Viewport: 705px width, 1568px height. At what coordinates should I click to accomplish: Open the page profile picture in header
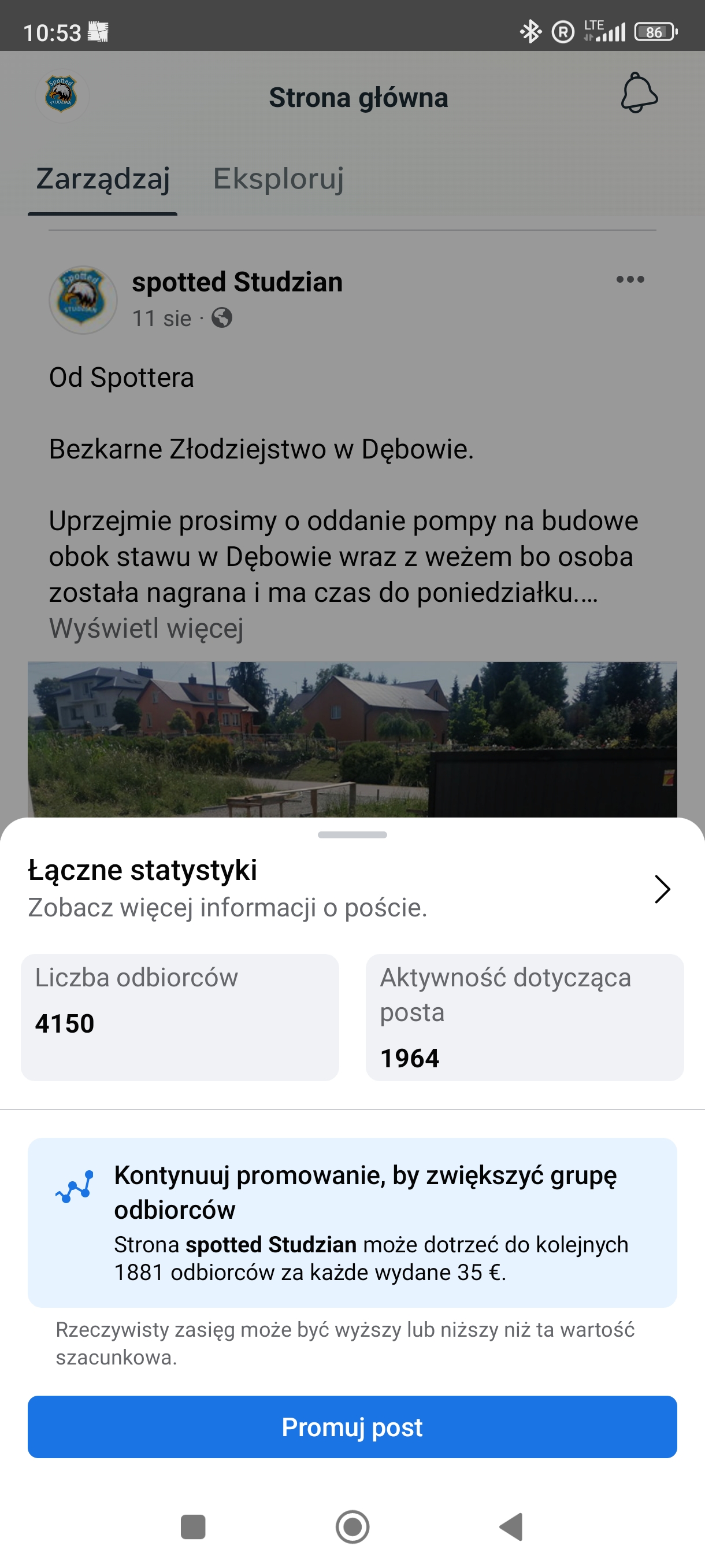point(61,95)
